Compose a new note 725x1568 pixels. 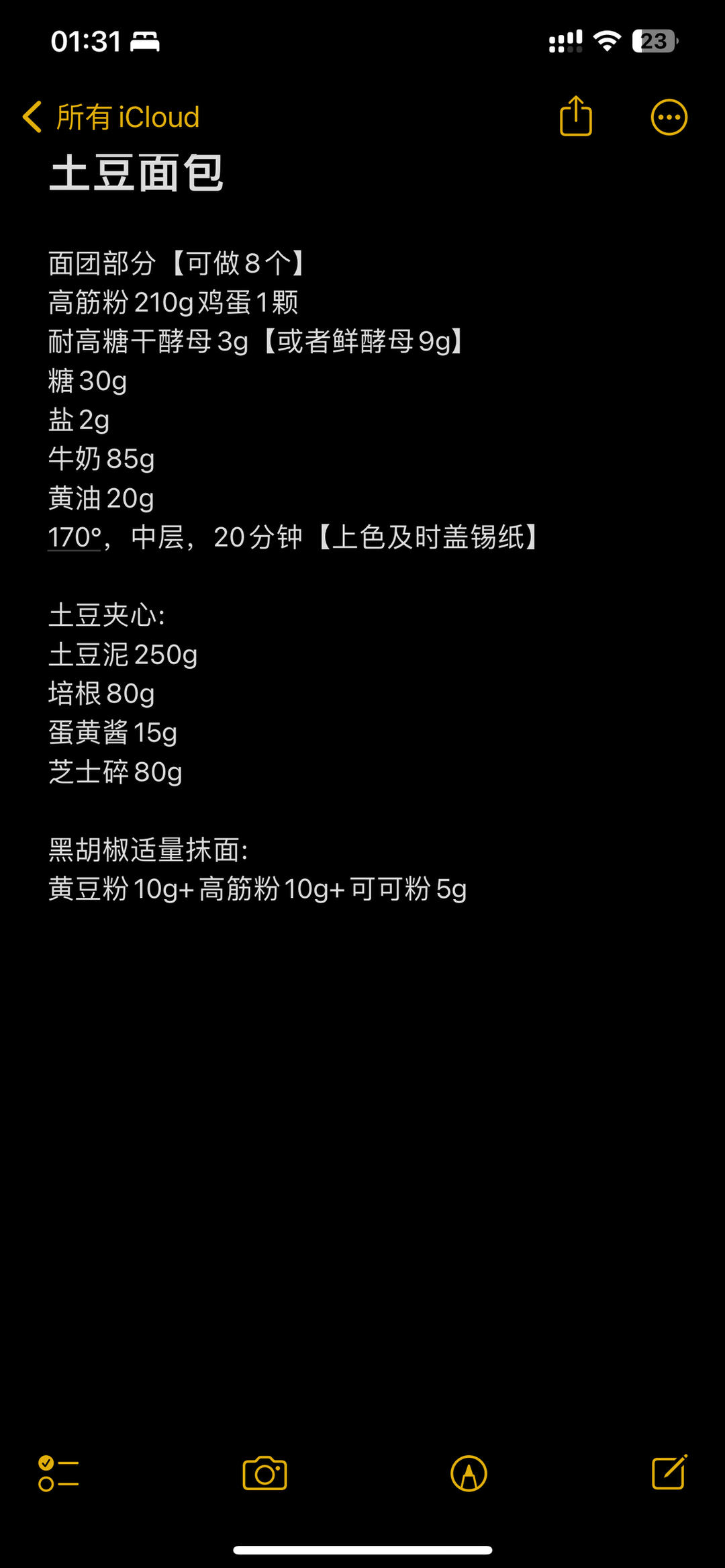(669, 1473)
